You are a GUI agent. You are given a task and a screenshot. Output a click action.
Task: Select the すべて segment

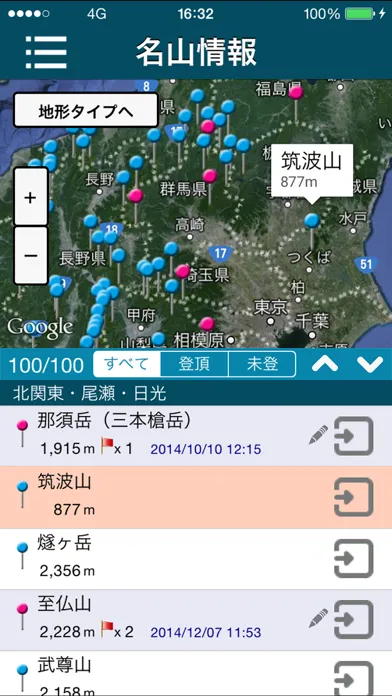[127, 364]
